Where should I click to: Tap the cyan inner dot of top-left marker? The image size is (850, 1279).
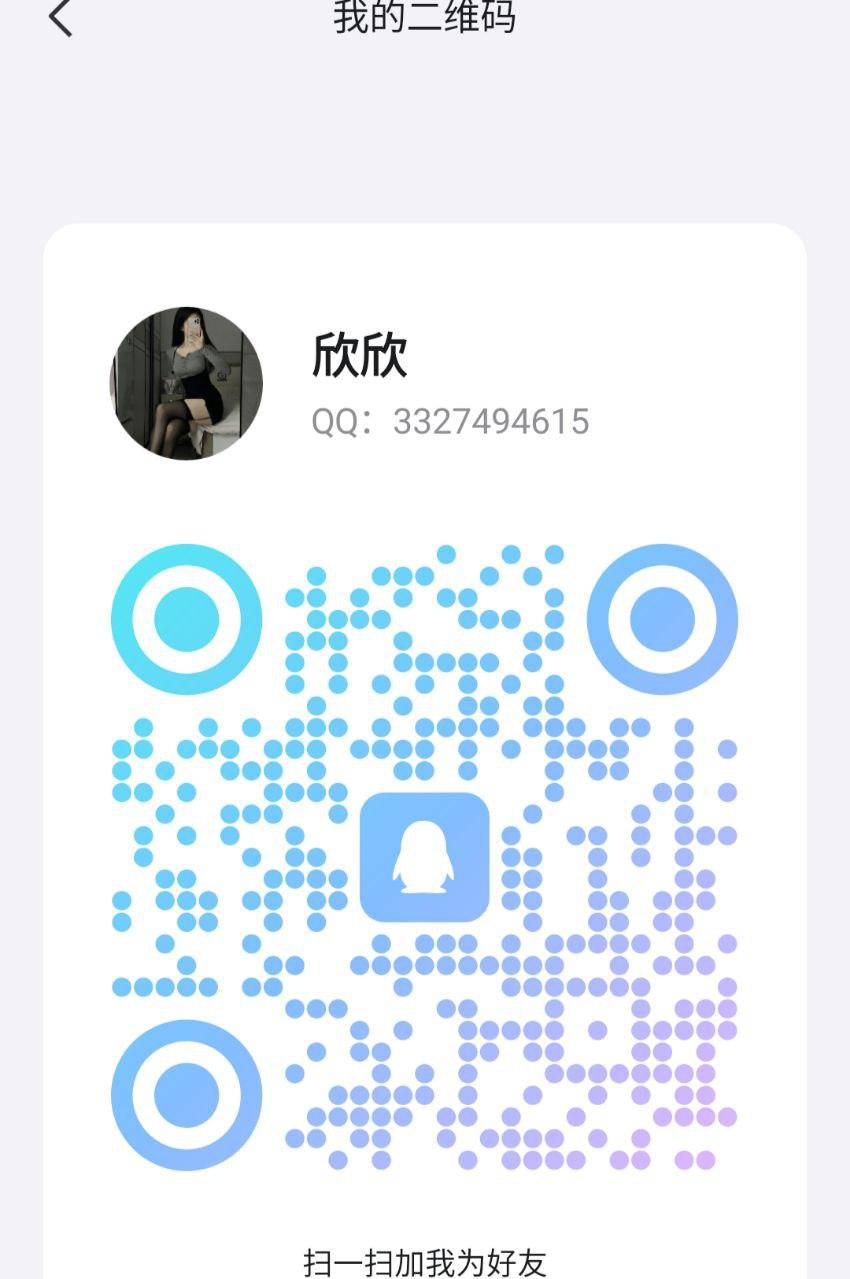point(186,619)
